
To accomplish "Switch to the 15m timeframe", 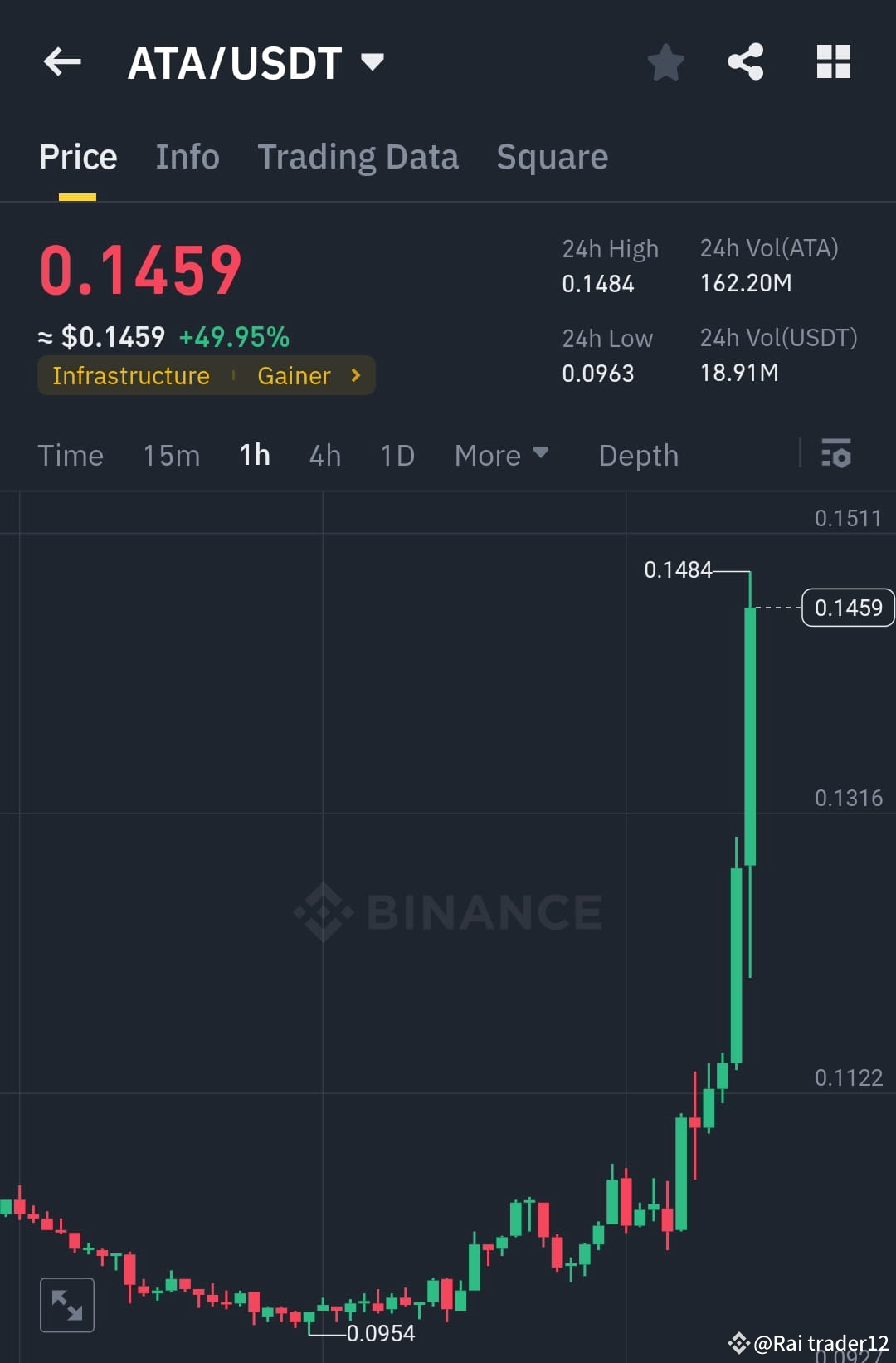I will coord(170,455).
